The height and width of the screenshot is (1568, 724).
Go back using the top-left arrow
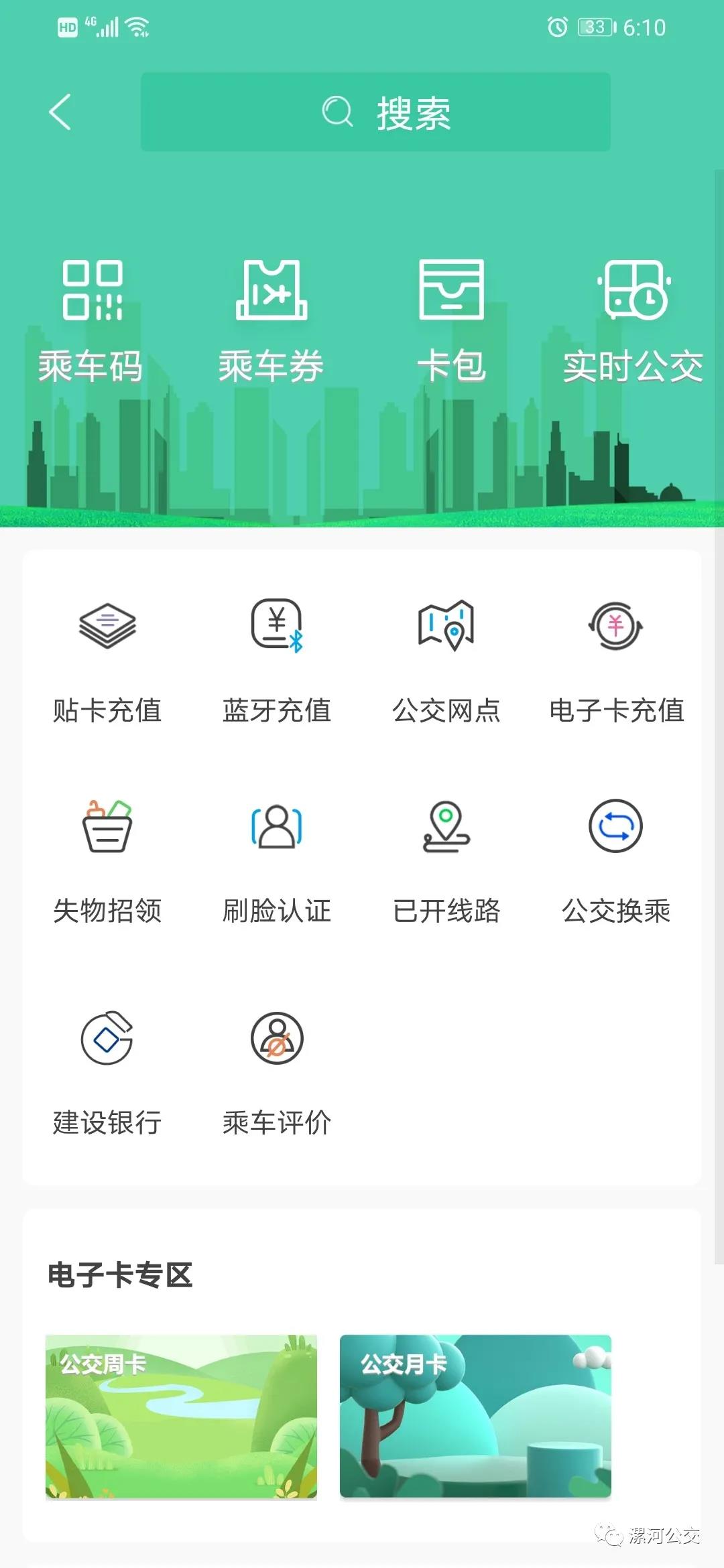click(60, 112)
